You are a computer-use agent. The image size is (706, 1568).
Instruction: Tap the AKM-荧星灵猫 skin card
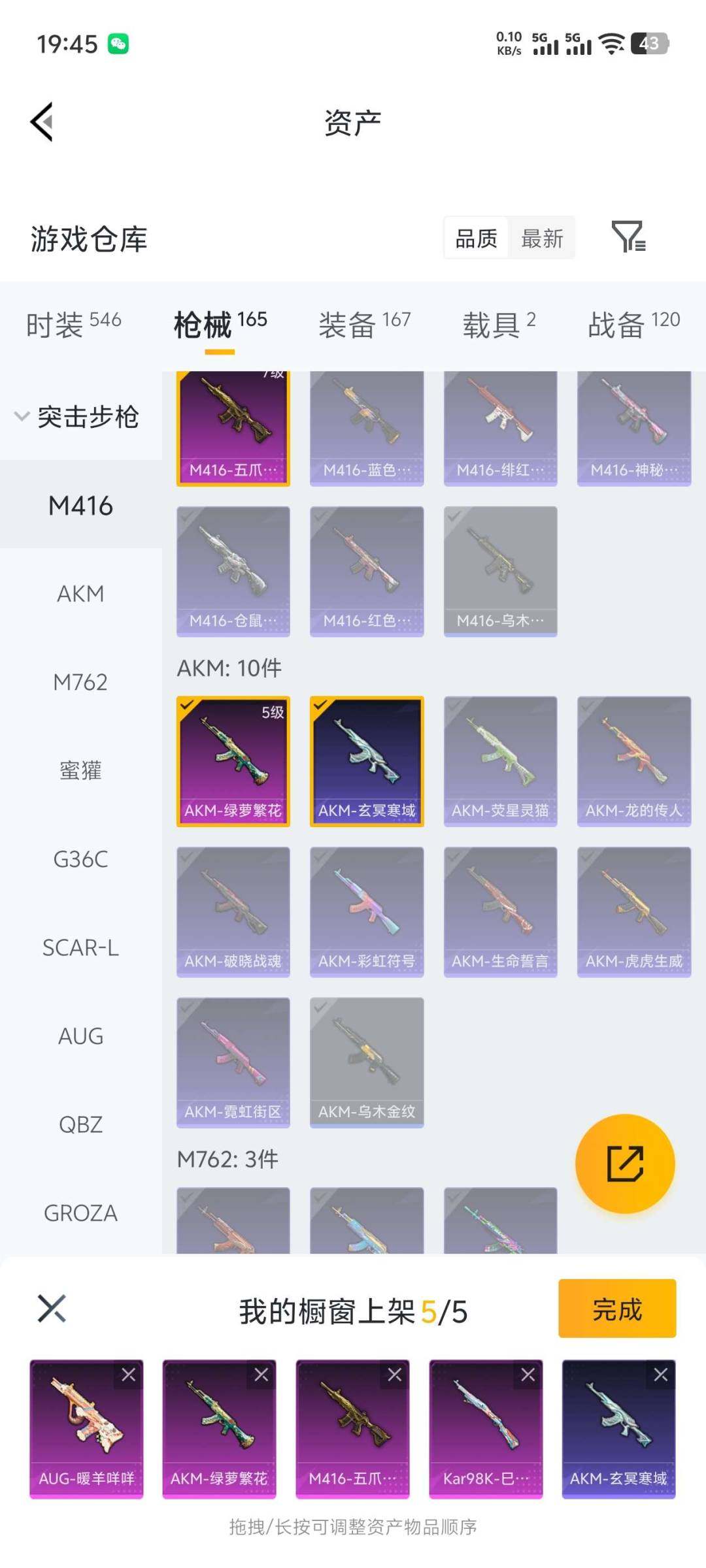coord(500,761)
